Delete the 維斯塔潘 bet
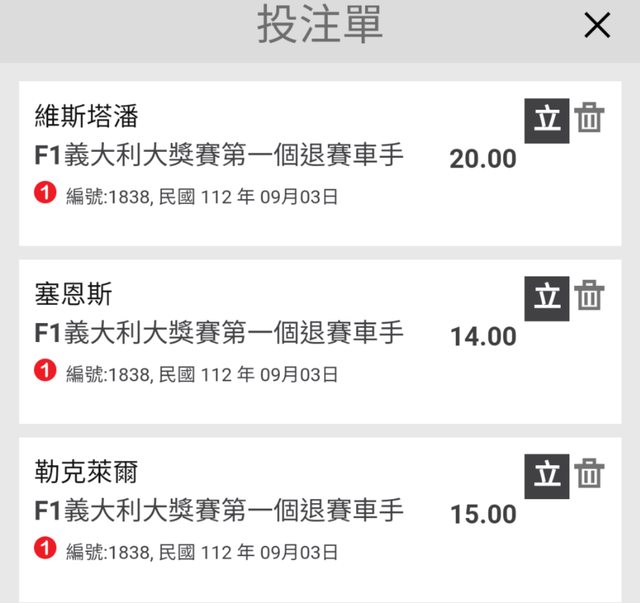The width and height of the screenshot is (640, 603). click(x=590, y=119)
